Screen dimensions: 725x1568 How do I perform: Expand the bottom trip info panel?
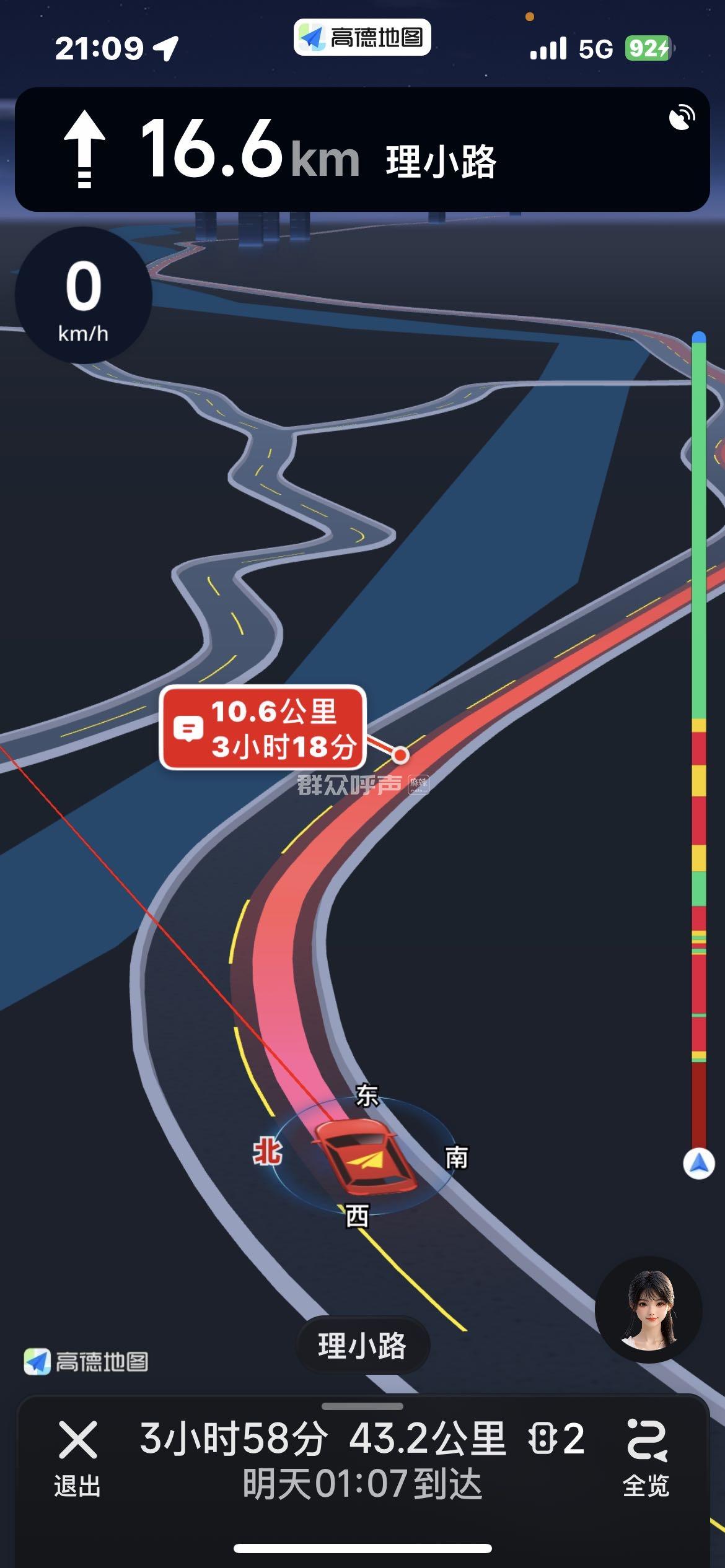click(362, 1406)
